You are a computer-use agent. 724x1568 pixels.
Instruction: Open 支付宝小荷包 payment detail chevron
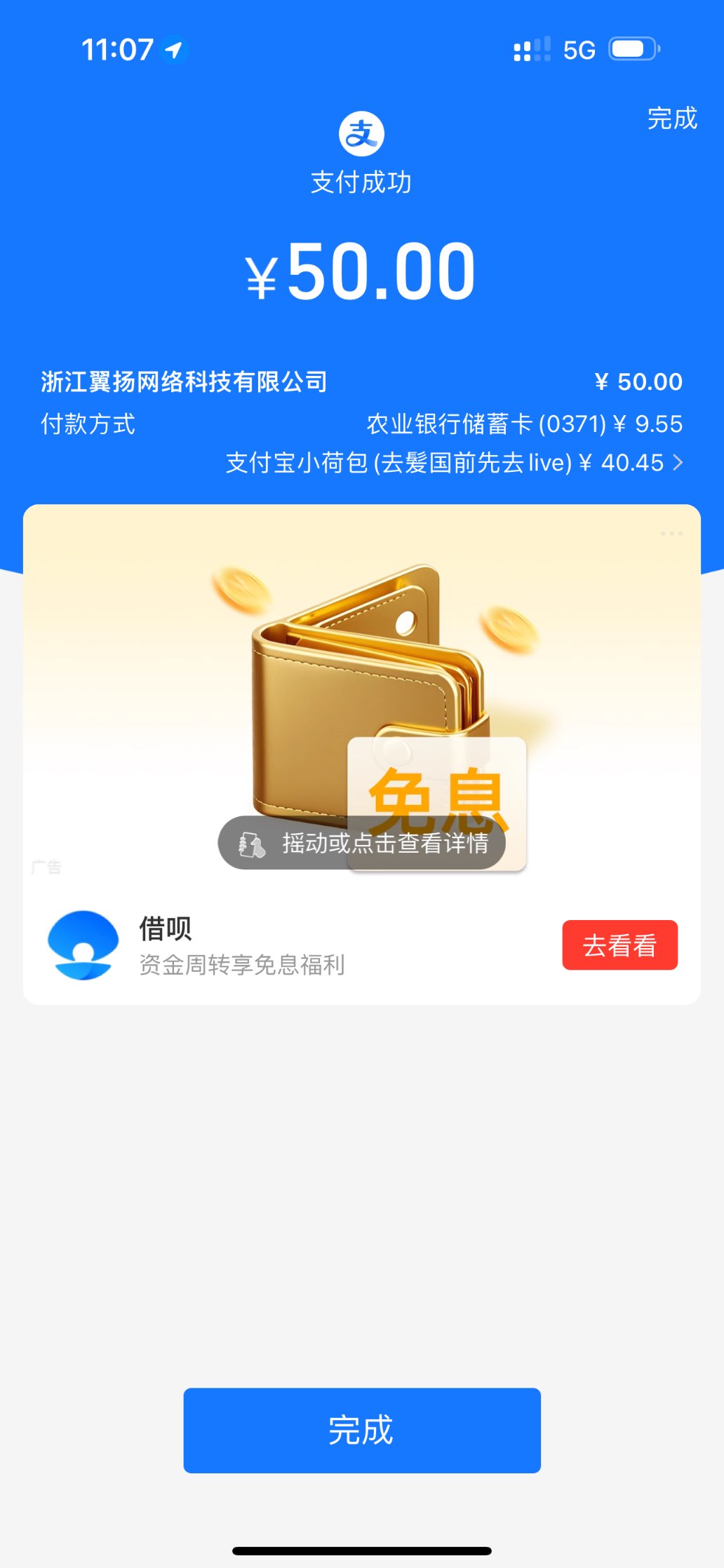tap(678, 463)
